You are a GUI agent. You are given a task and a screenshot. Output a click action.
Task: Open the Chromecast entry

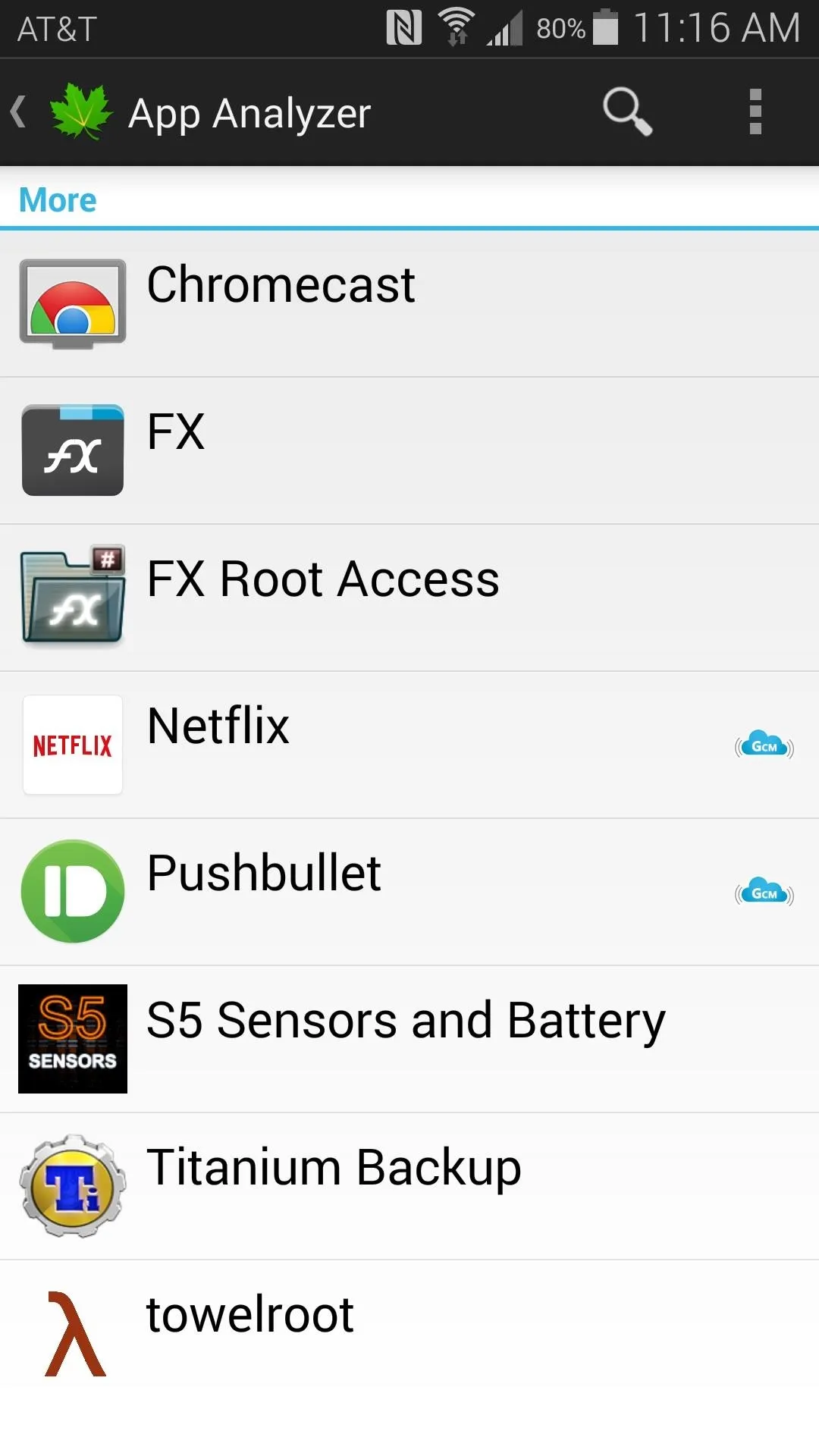(x=409, y=304)
